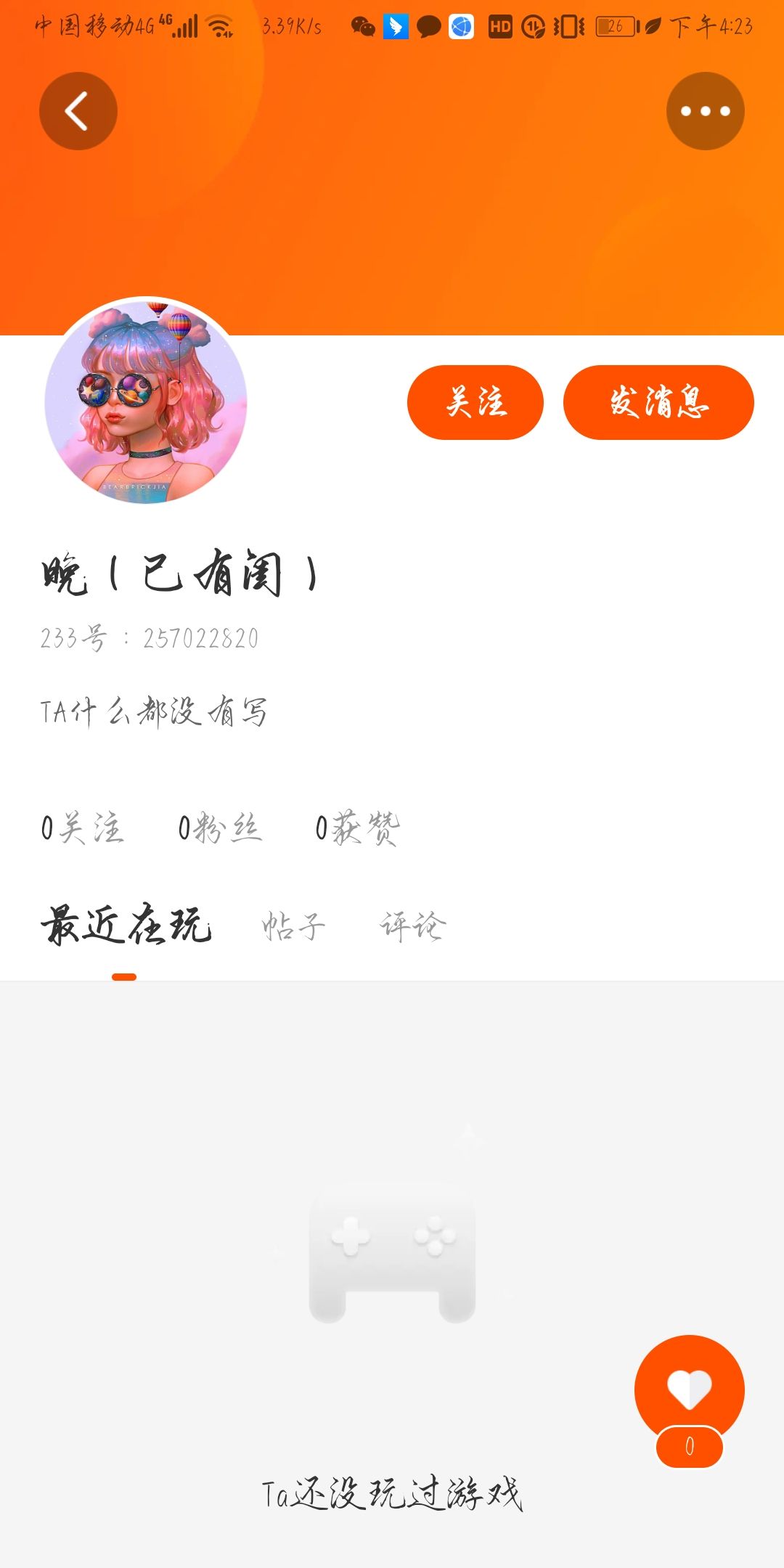784x1568 pixels.
Task: Open the 0粉丝 followers list
Action: pyautogui.click(x=220, y=828)
